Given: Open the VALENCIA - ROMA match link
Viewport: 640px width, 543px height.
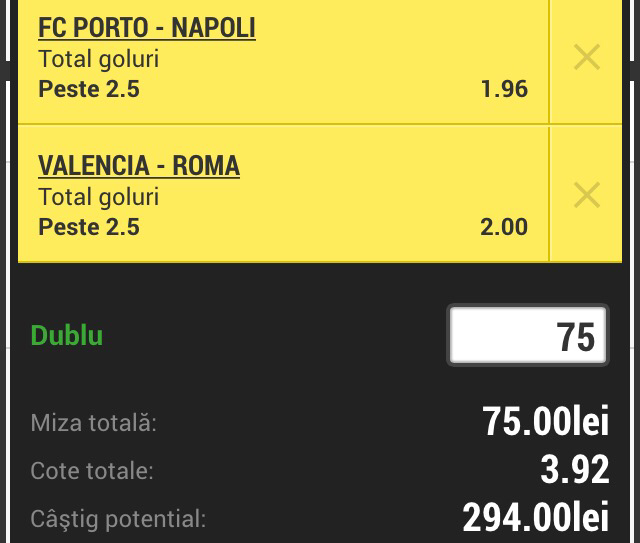Looking at the screenshot, I should click(139, 165).
